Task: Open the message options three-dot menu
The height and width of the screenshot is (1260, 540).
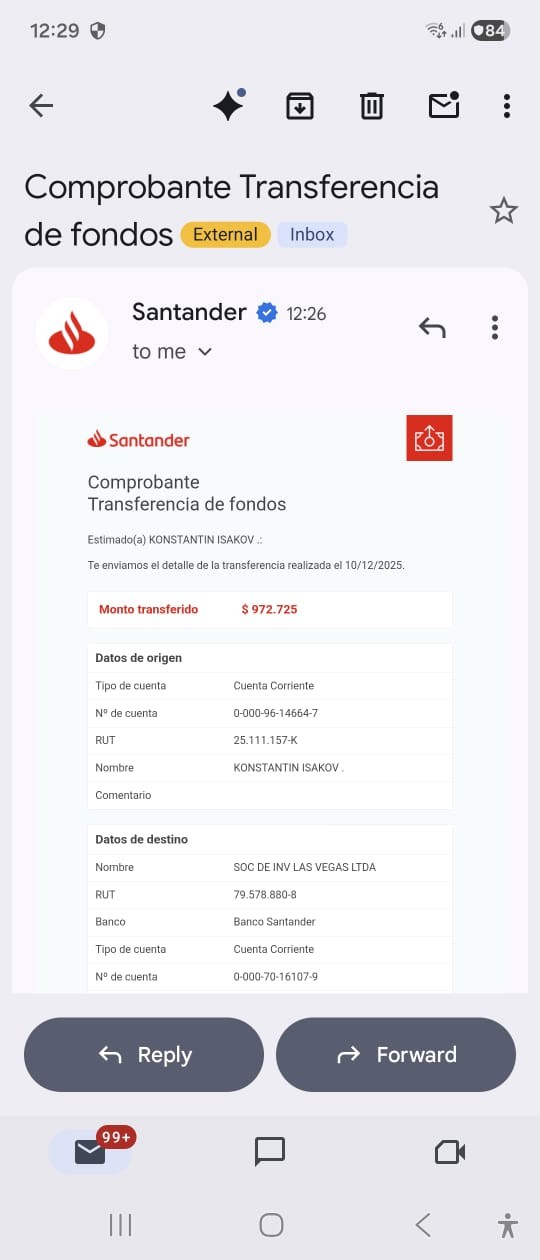Action: point(494,327)
